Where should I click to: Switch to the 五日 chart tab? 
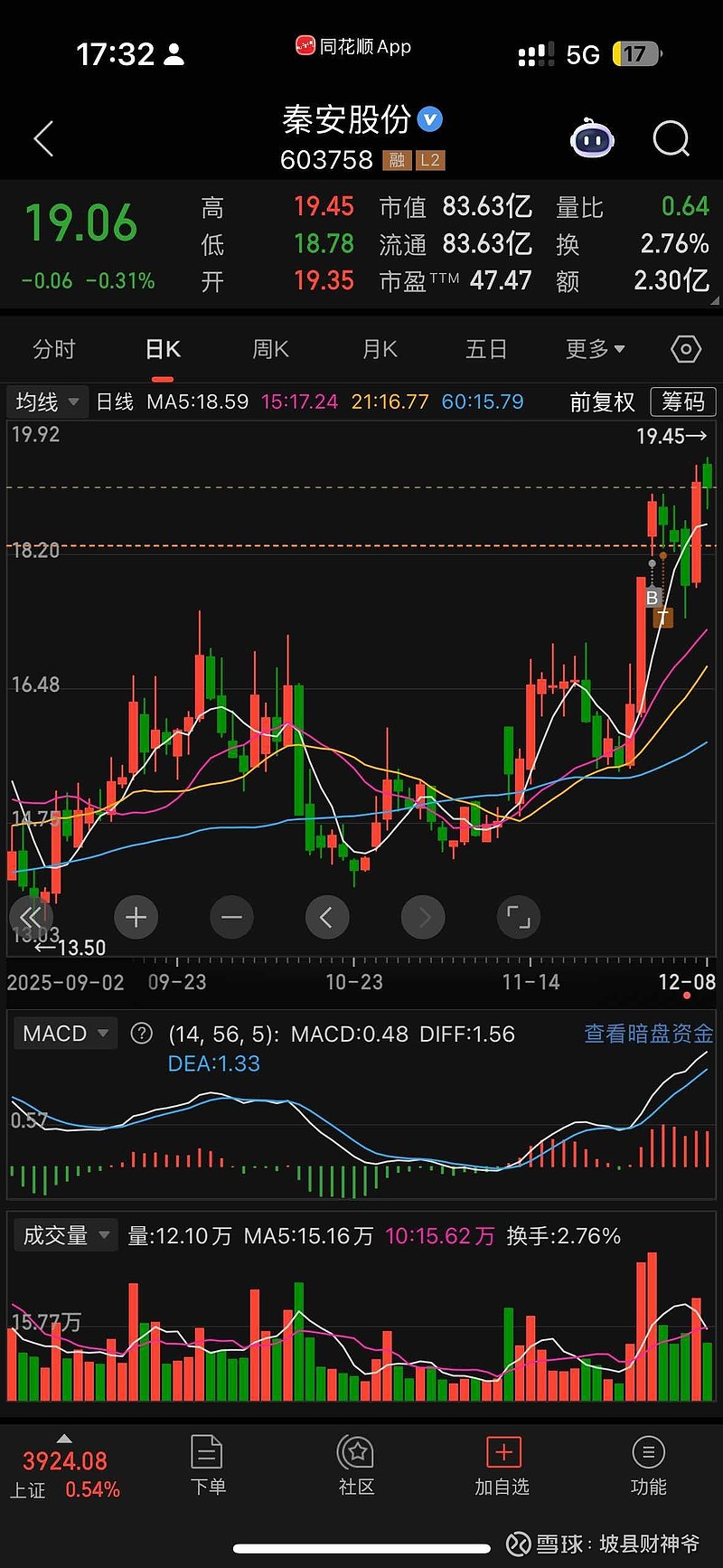pos(486,350)
